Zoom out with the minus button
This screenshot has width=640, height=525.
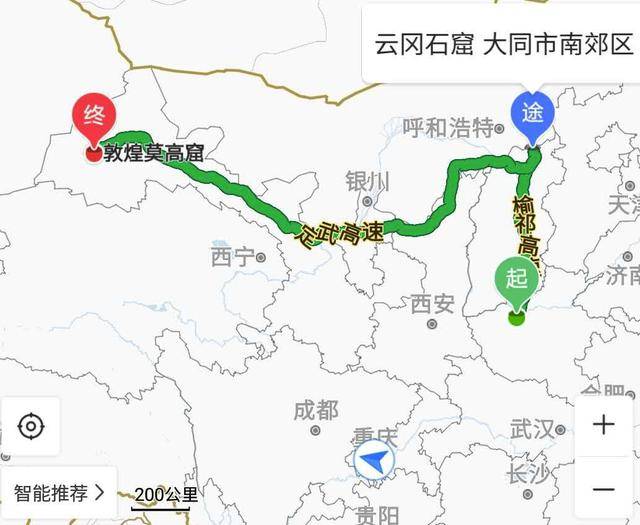click(604, 489)
